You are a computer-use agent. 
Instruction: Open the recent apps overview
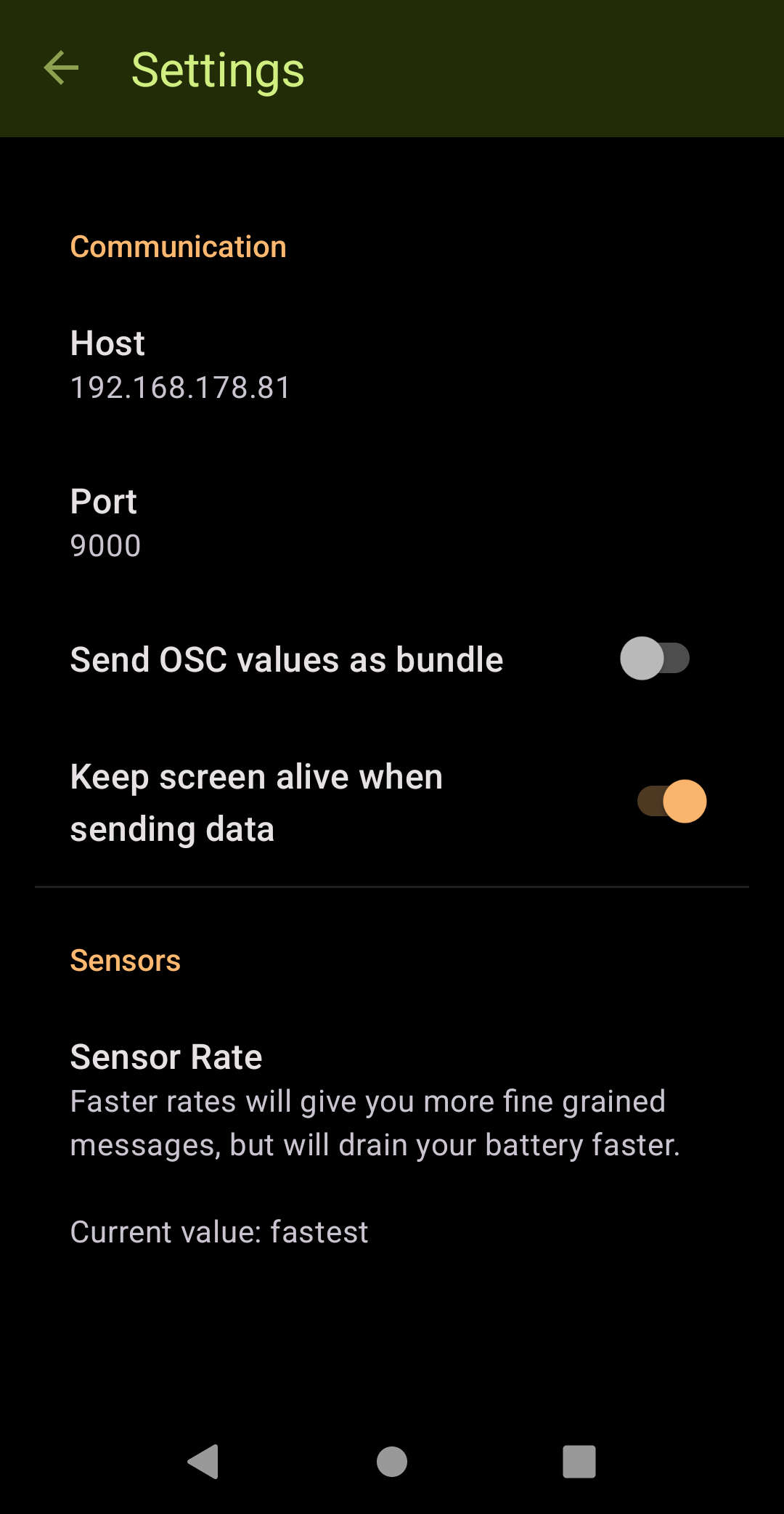click(x=579, y=1461)
